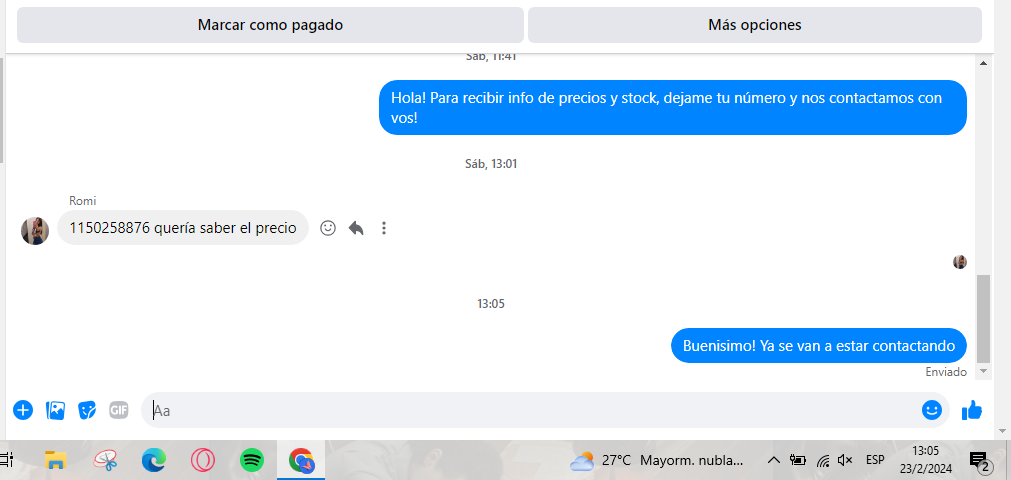1011x480 pixels.
Task: Tap Marcar como pagado button
Action: 270,25
